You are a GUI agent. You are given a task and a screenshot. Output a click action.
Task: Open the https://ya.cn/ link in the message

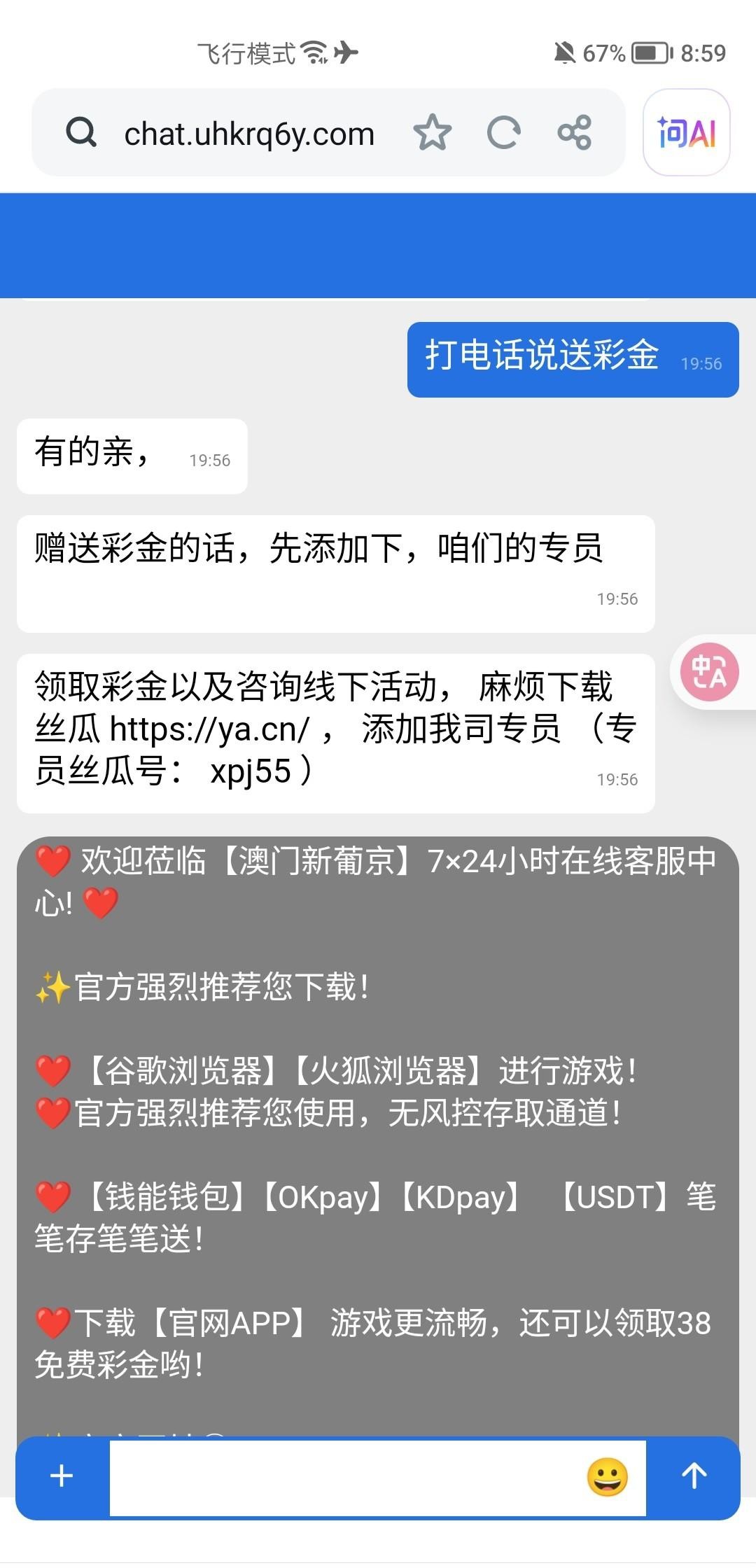point(209,730)
